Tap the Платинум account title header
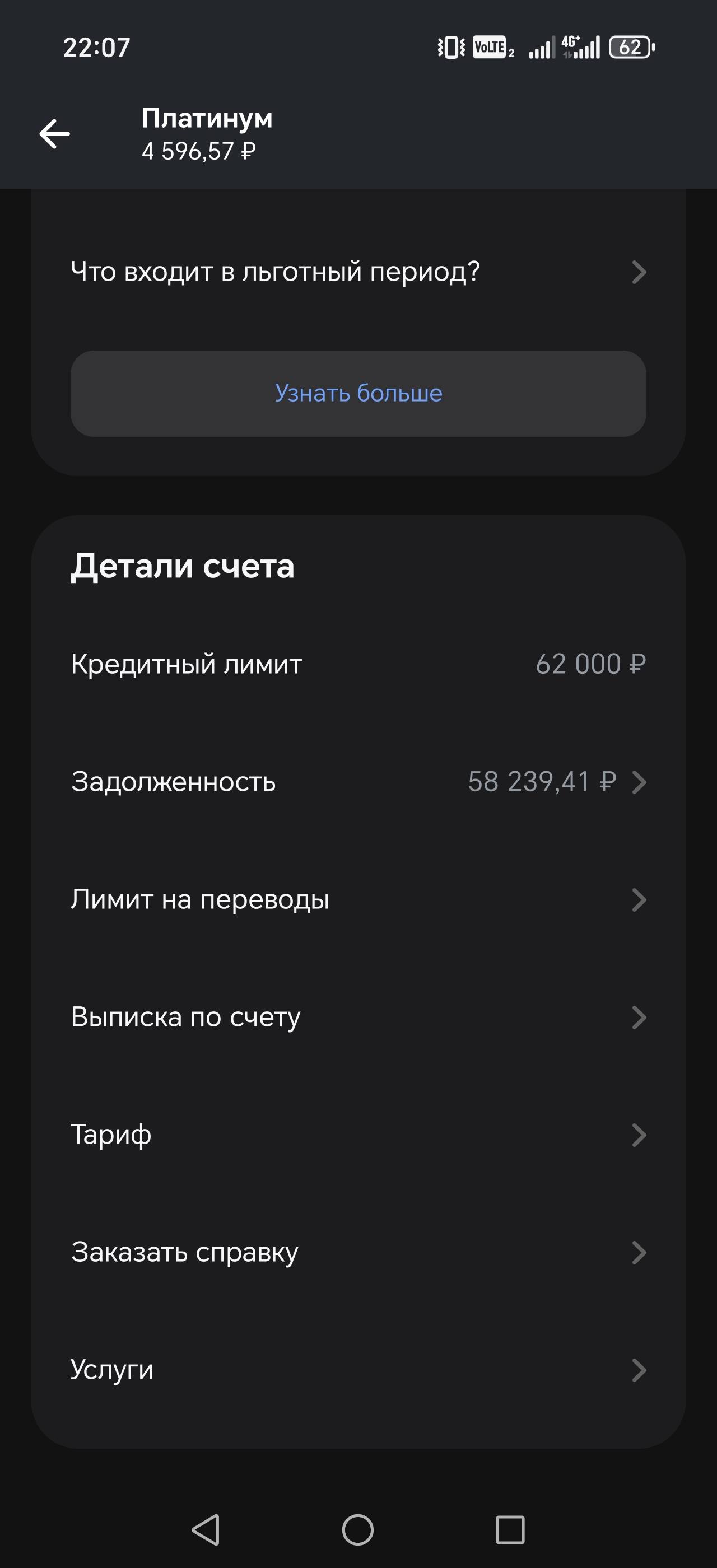The image size is (717, 1568). click(x=206, y=120)
